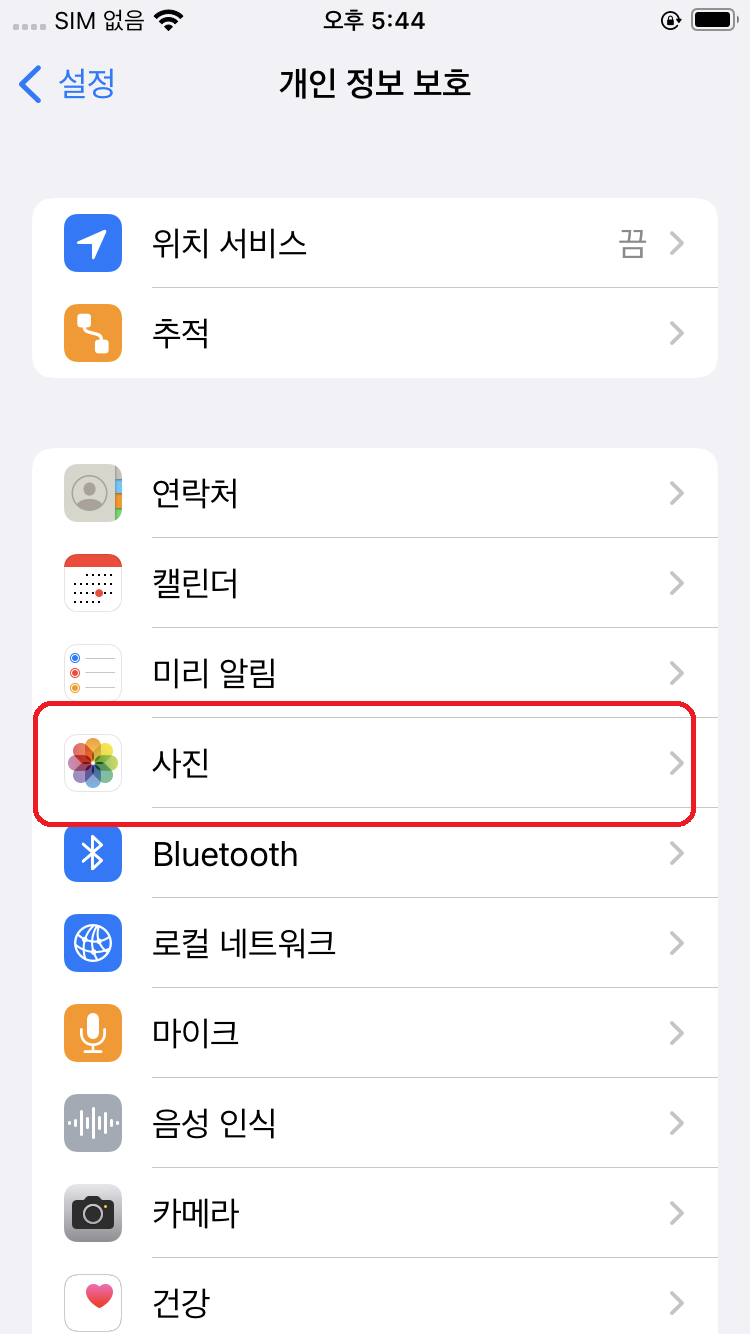Select the 마이크 row
Screen dimensions: 750x1334
pyautogui.click(x=375, y=1033)
